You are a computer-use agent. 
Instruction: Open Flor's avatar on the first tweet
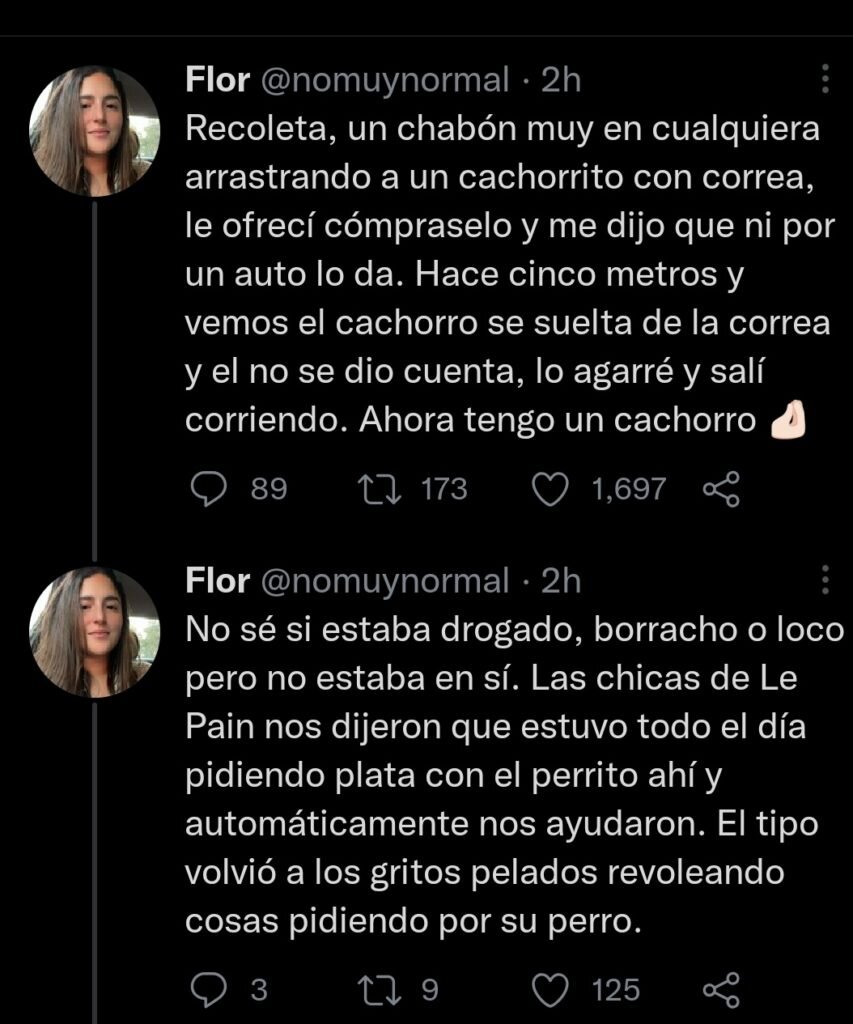tap(94, 132)
